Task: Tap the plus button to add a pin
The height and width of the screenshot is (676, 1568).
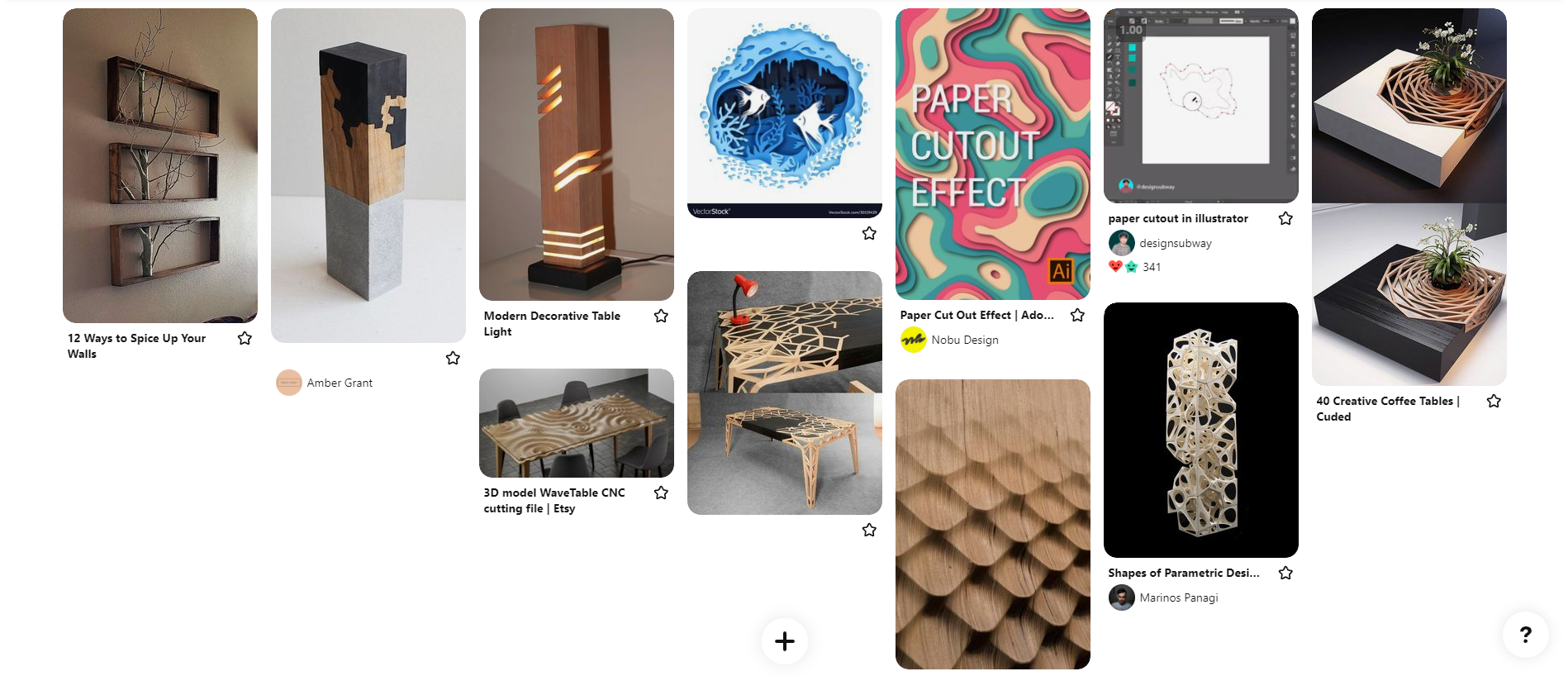Action: 784,640
